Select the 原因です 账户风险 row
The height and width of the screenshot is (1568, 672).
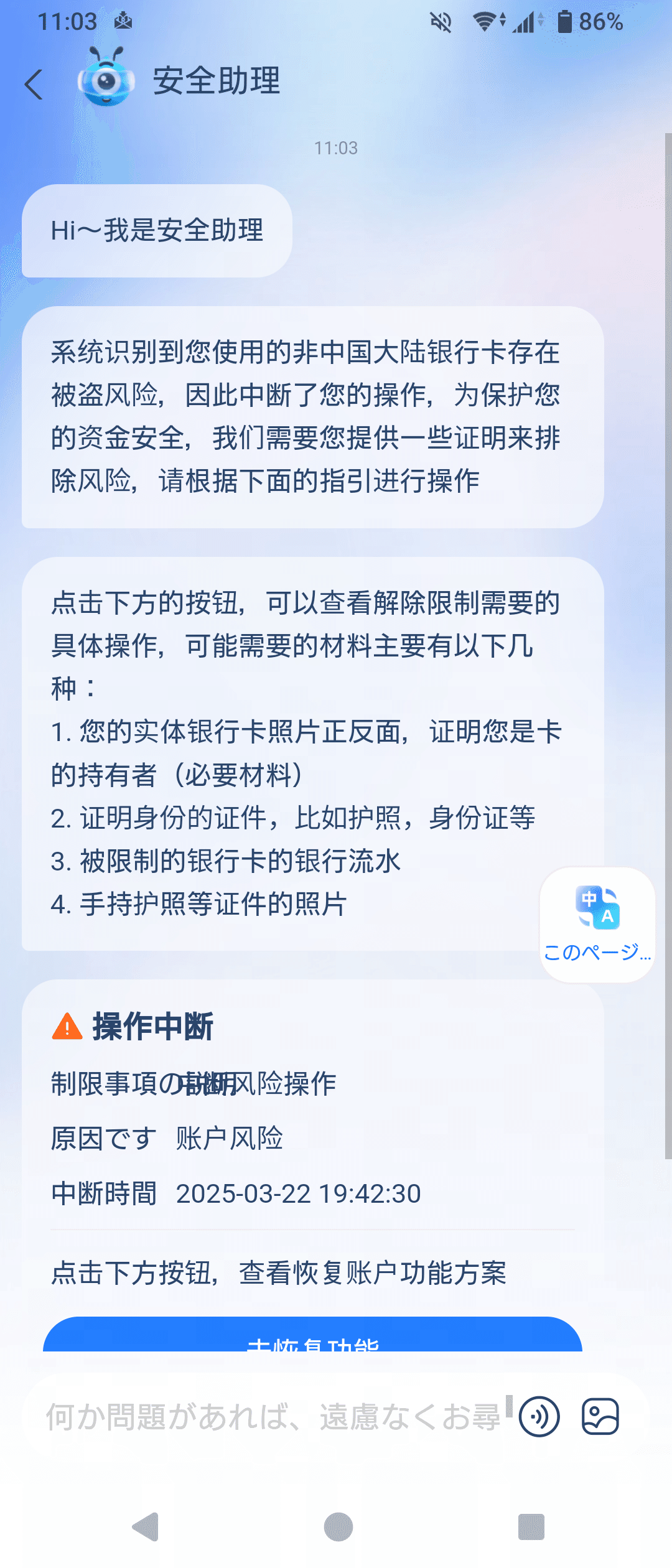click(167, 1138)
